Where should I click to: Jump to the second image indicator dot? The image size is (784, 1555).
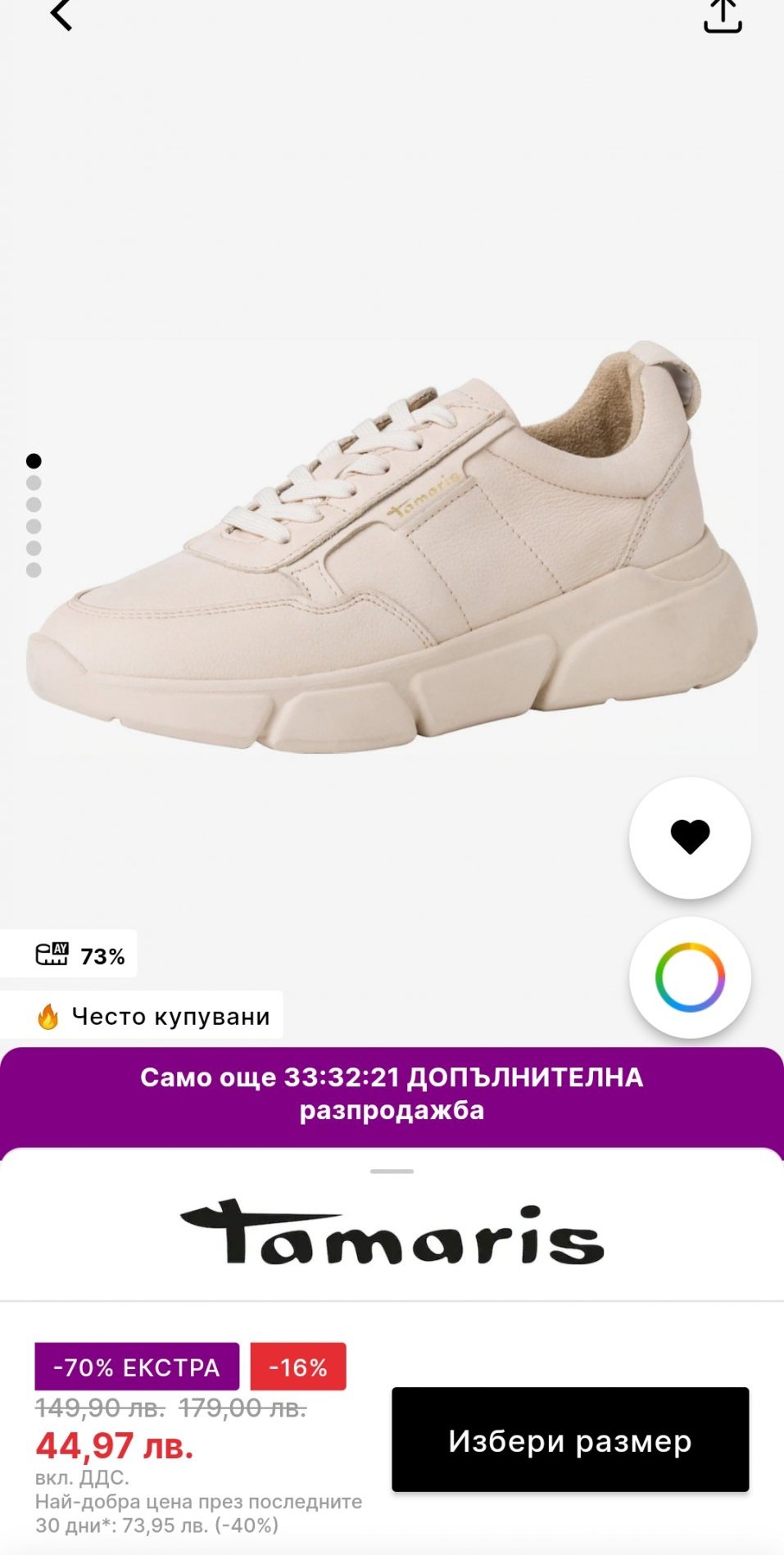click(34, 483)
